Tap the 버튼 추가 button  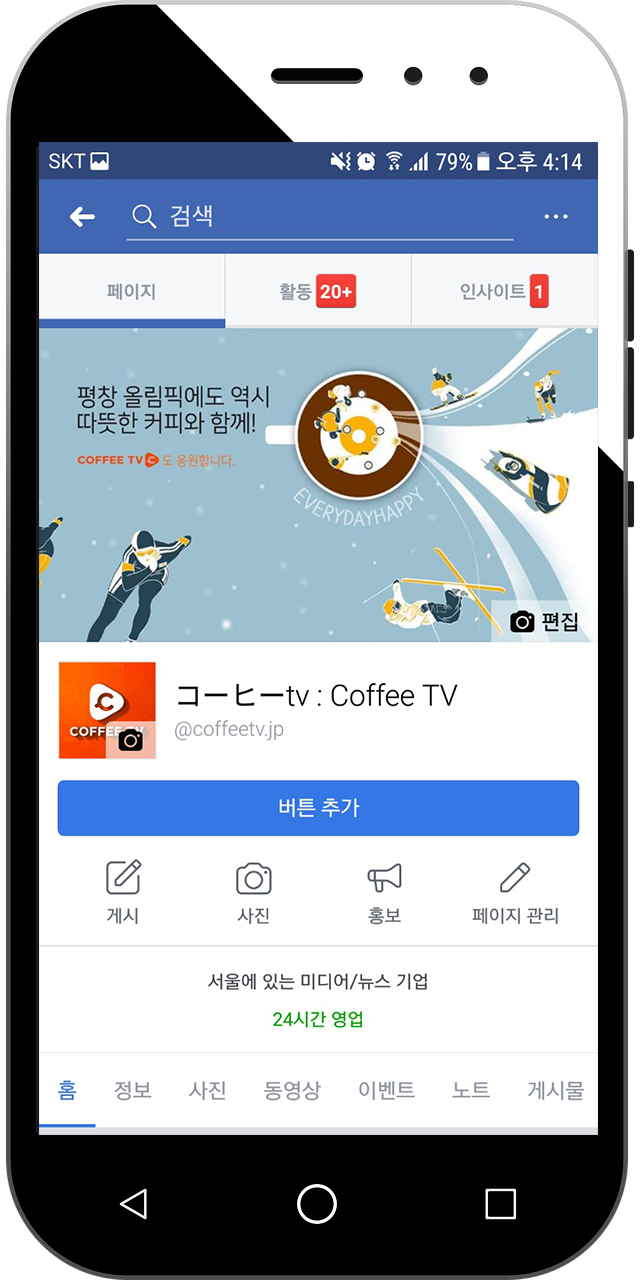(x=318, y=808)
